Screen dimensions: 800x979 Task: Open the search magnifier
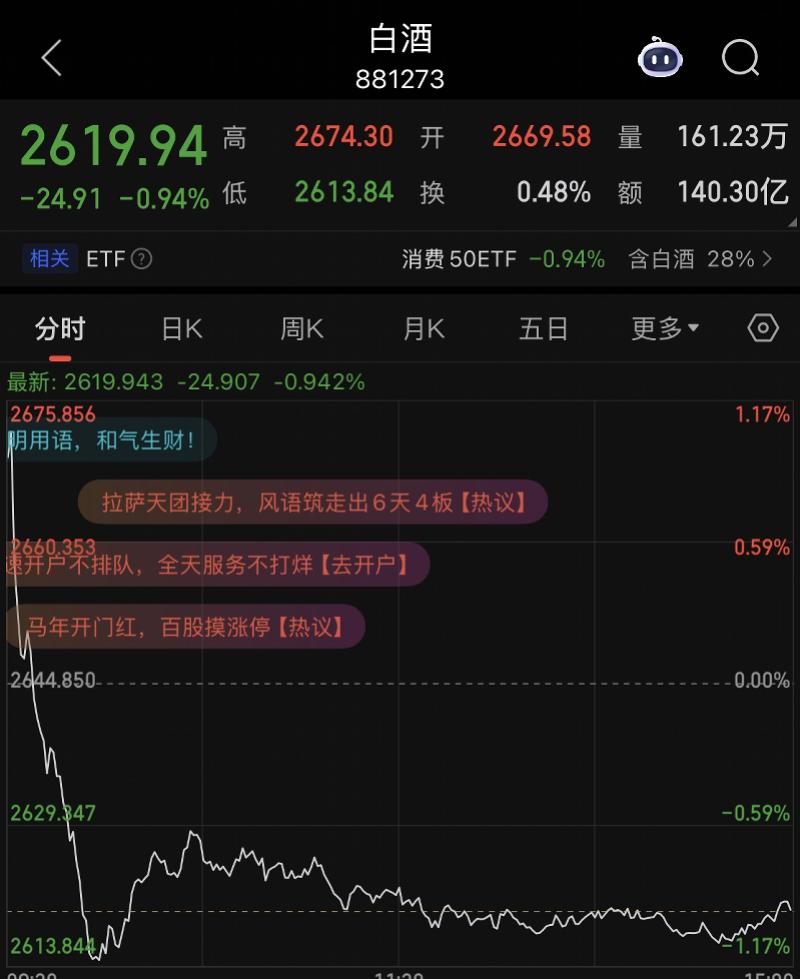tap(741, 58)
